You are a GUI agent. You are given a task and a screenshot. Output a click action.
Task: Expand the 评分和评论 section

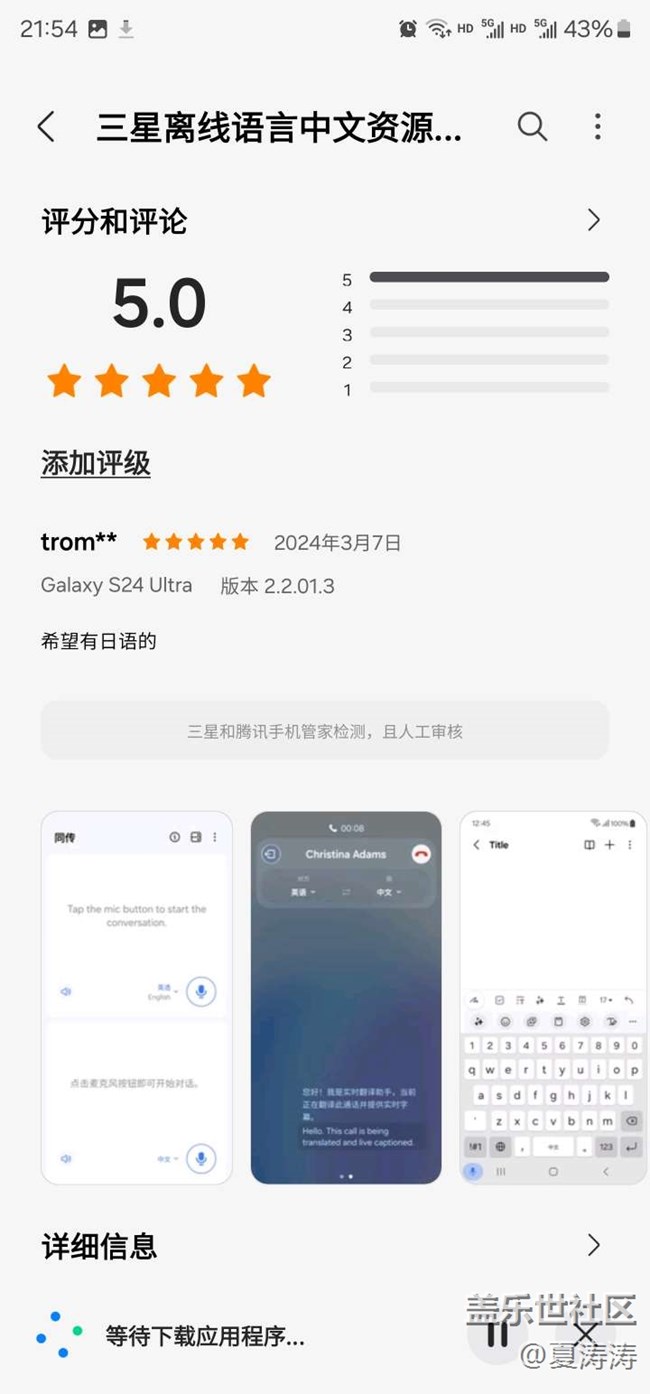[x=593, y=220]
